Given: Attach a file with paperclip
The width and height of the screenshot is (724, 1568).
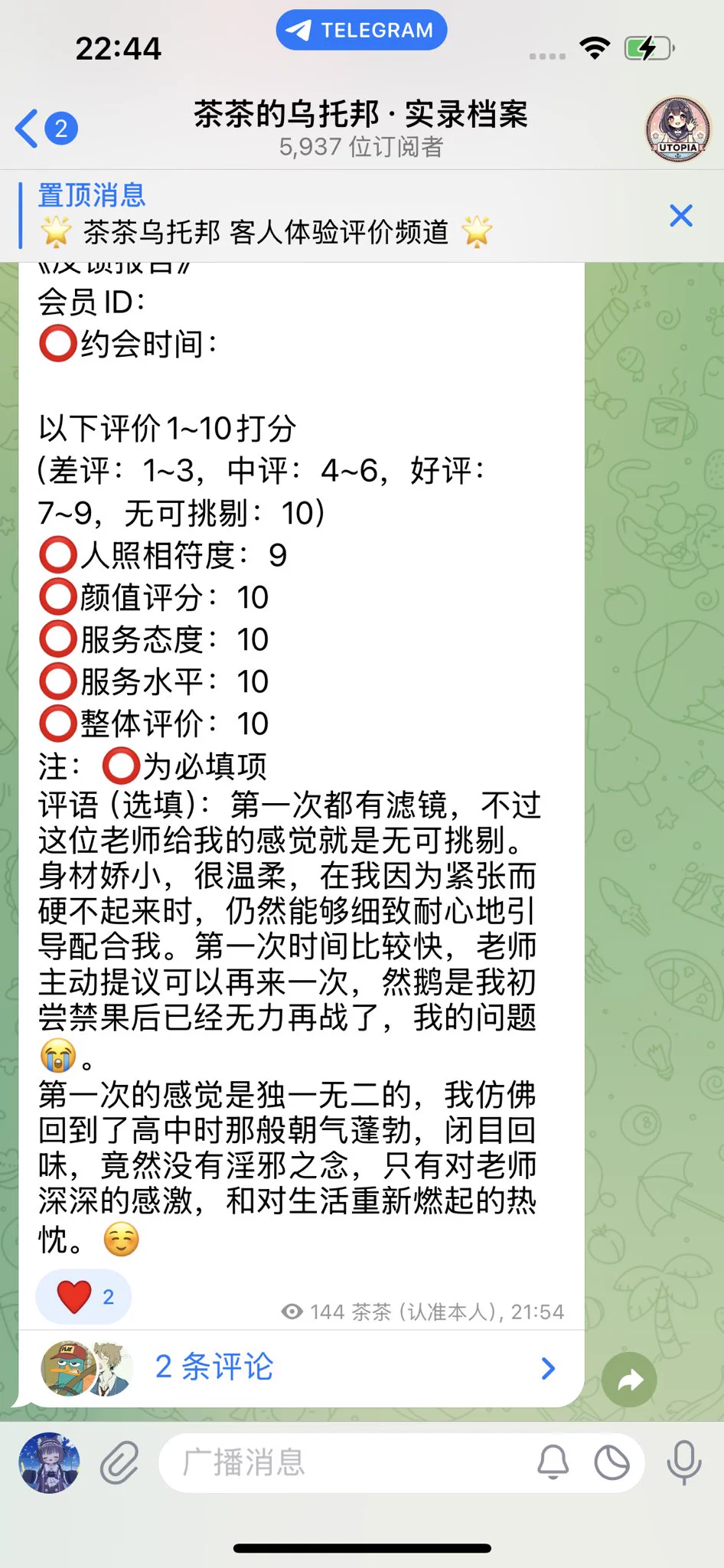Looking at the screenshot, I should tap(119, 1462).
